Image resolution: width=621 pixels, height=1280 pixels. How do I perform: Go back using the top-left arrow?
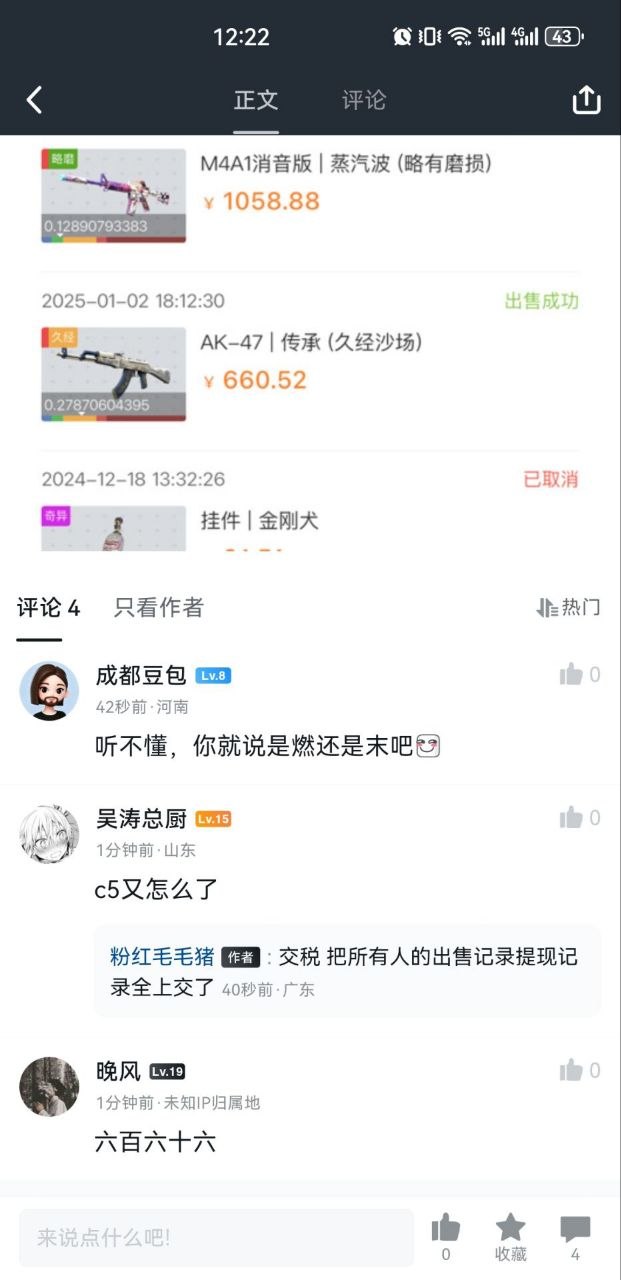coord(34,100)
